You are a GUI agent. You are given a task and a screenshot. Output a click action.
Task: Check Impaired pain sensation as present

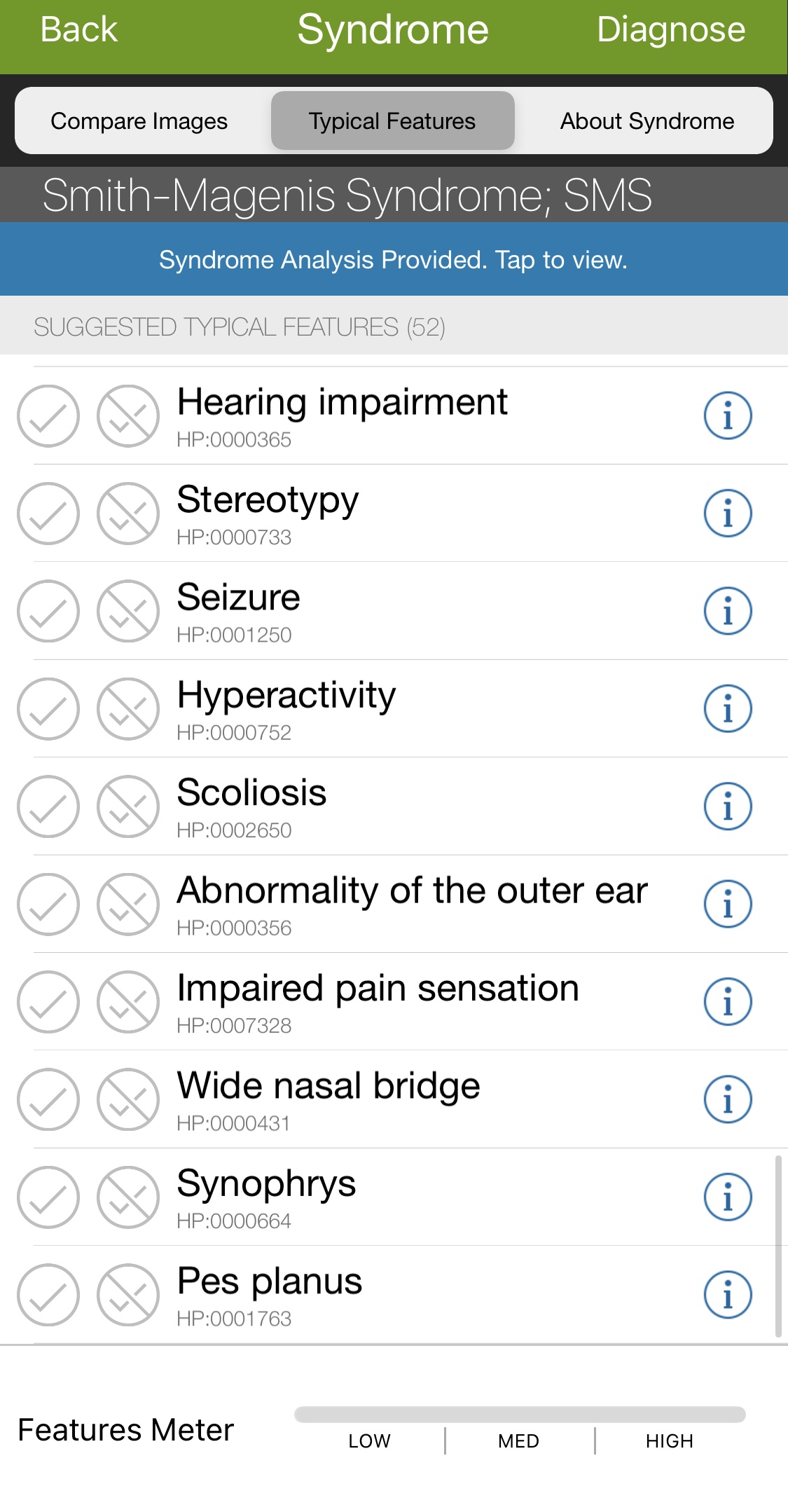click(48, 1002)
